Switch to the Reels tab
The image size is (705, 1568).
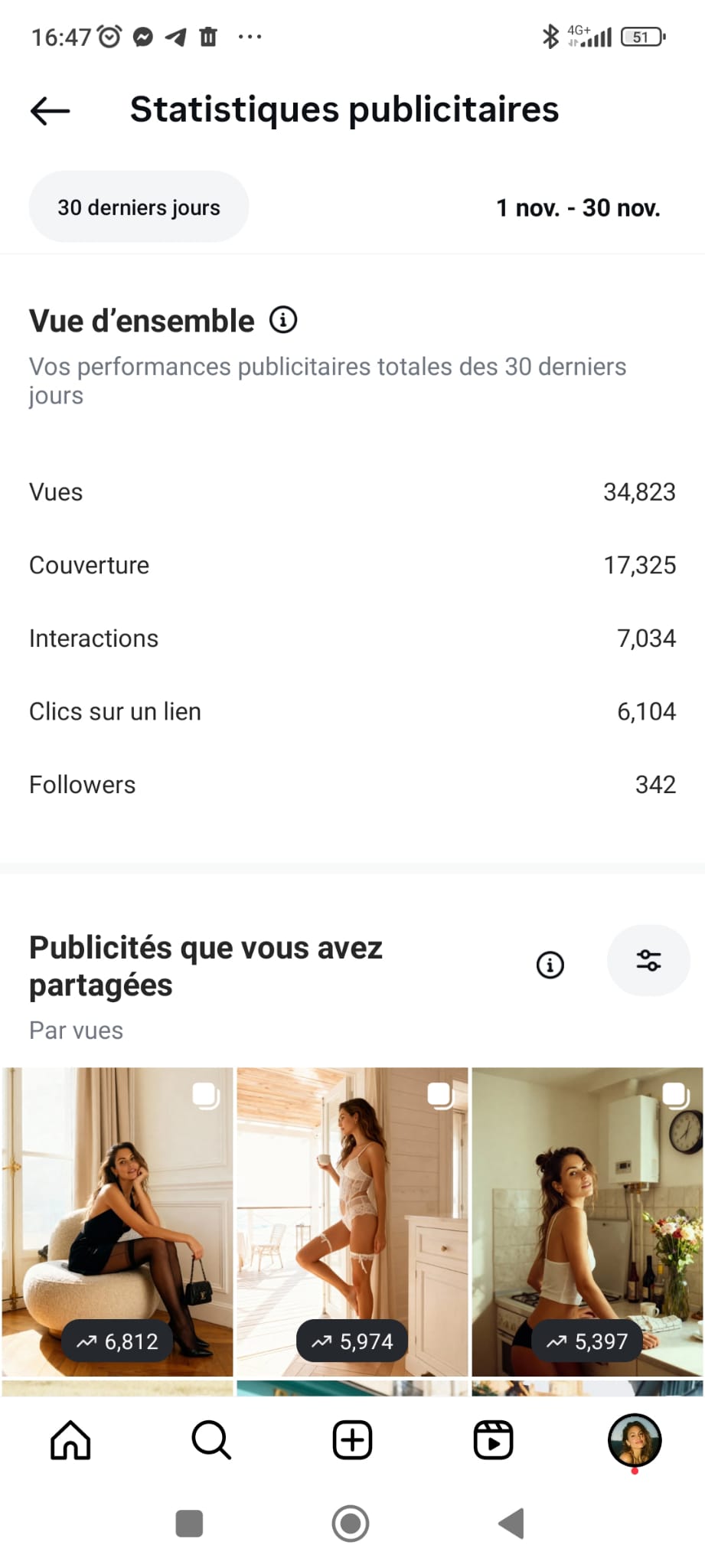coord(493,1440)
